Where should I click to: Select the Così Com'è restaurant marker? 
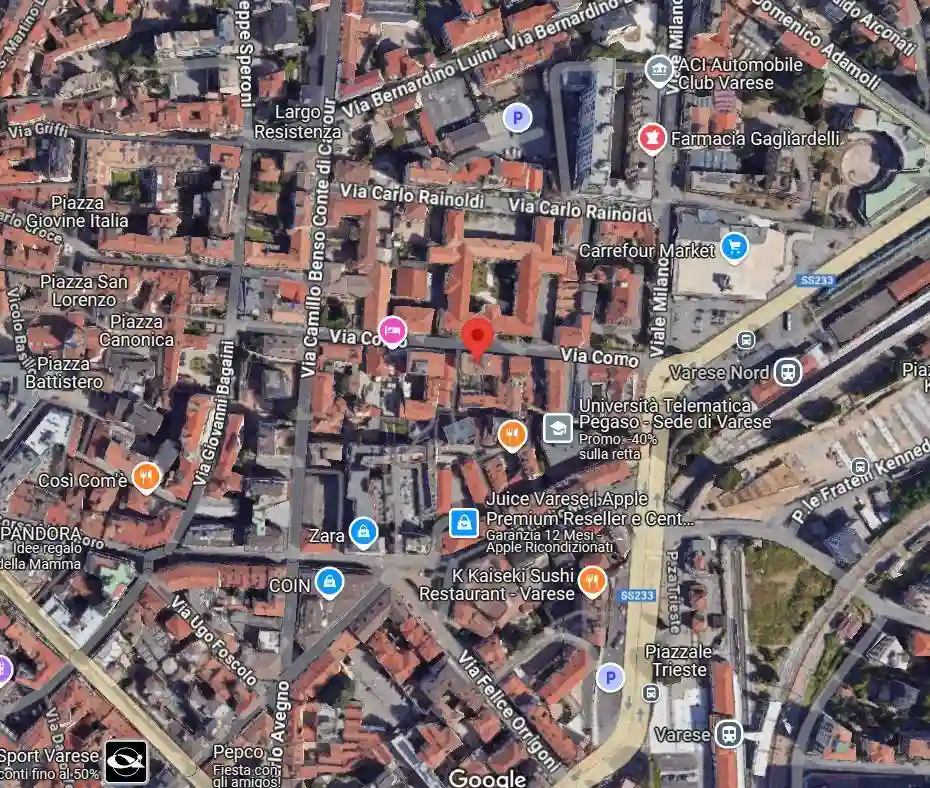pos(145,477)
